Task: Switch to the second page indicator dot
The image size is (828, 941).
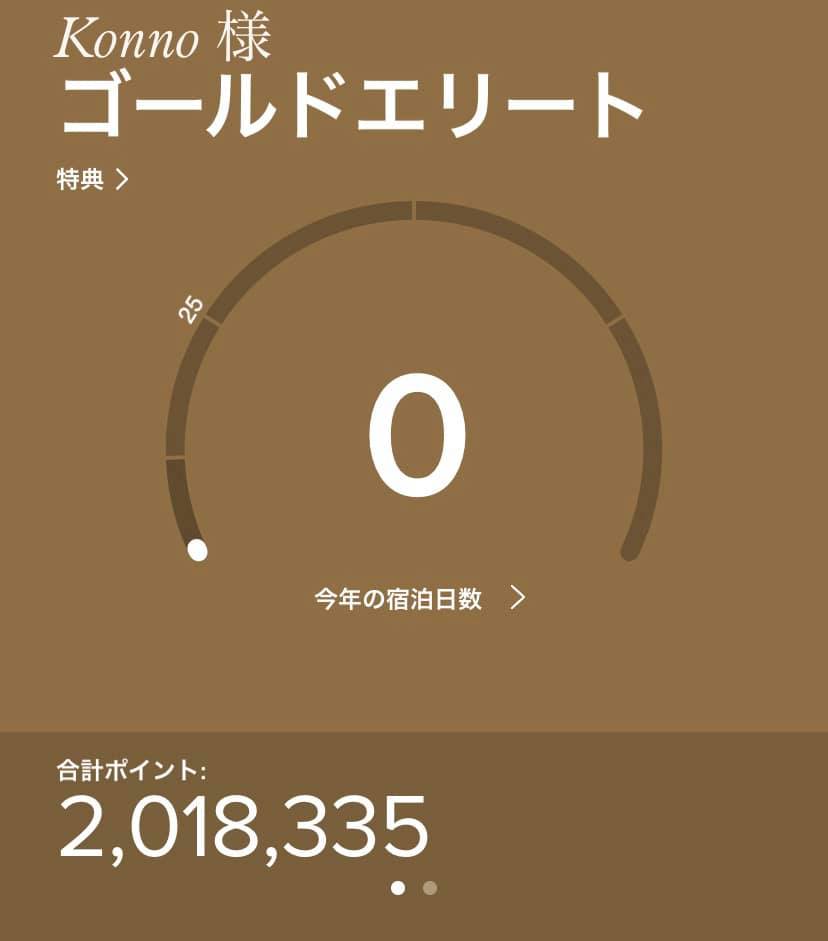Action: [430, 887]
